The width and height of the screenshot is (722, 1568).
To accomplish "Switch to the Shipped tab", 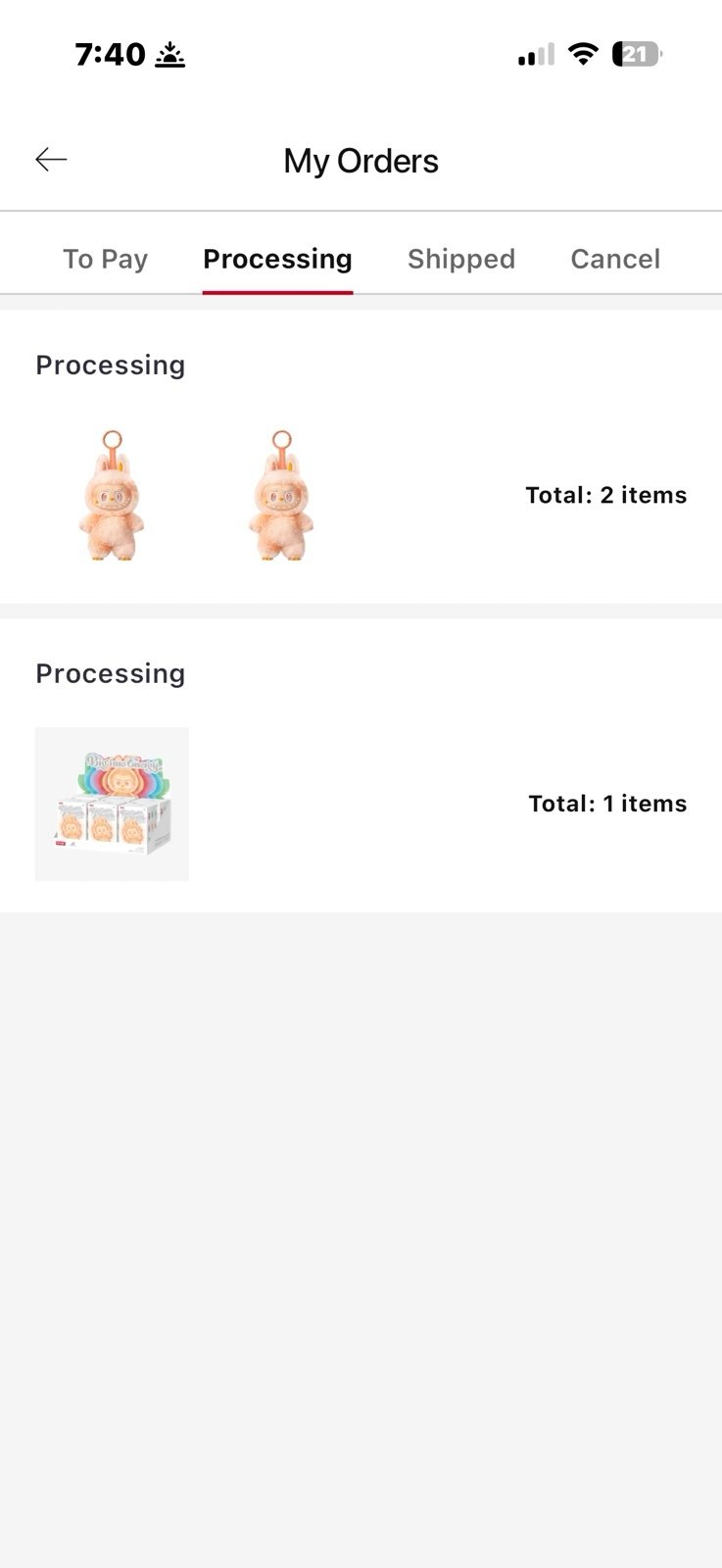I will [460, 259].
